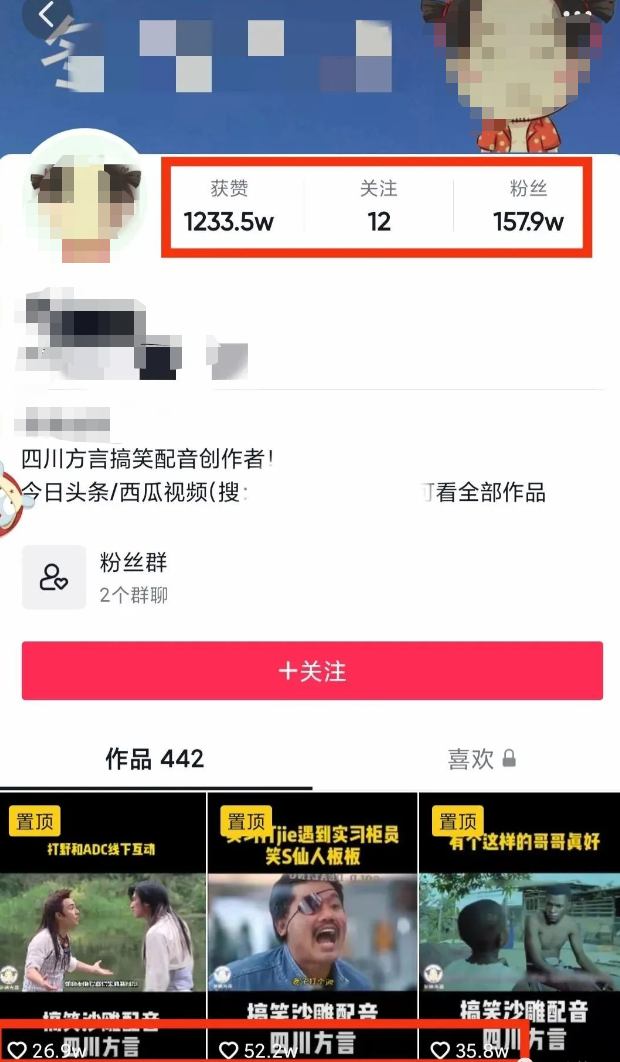The height and width of the screenshot is (1062, 620).
Task: Switch to the 作品 442 tab
Action: 155,759
